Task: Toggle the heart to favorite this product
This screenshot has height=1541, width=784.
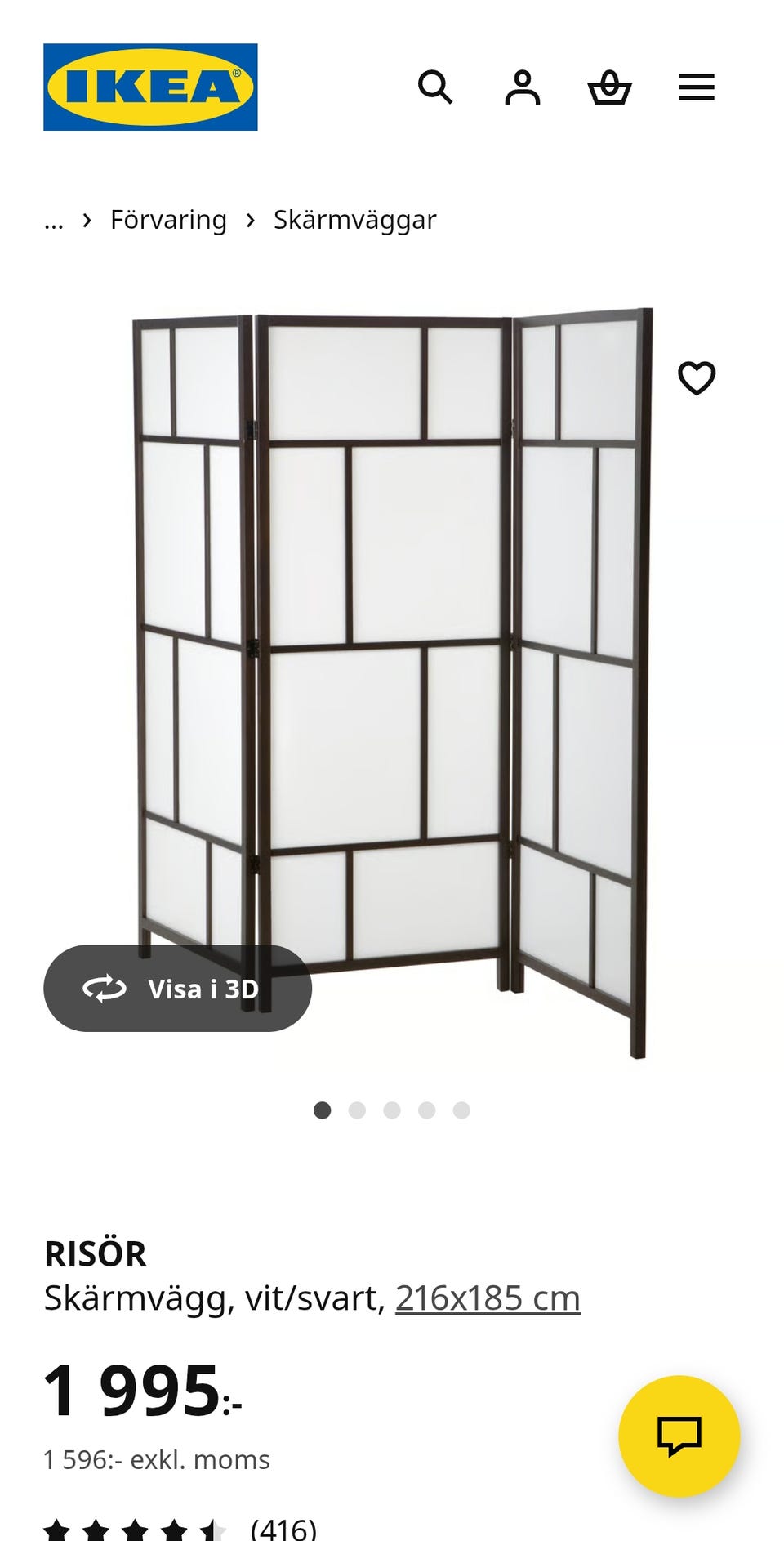Action: [697, 377]
